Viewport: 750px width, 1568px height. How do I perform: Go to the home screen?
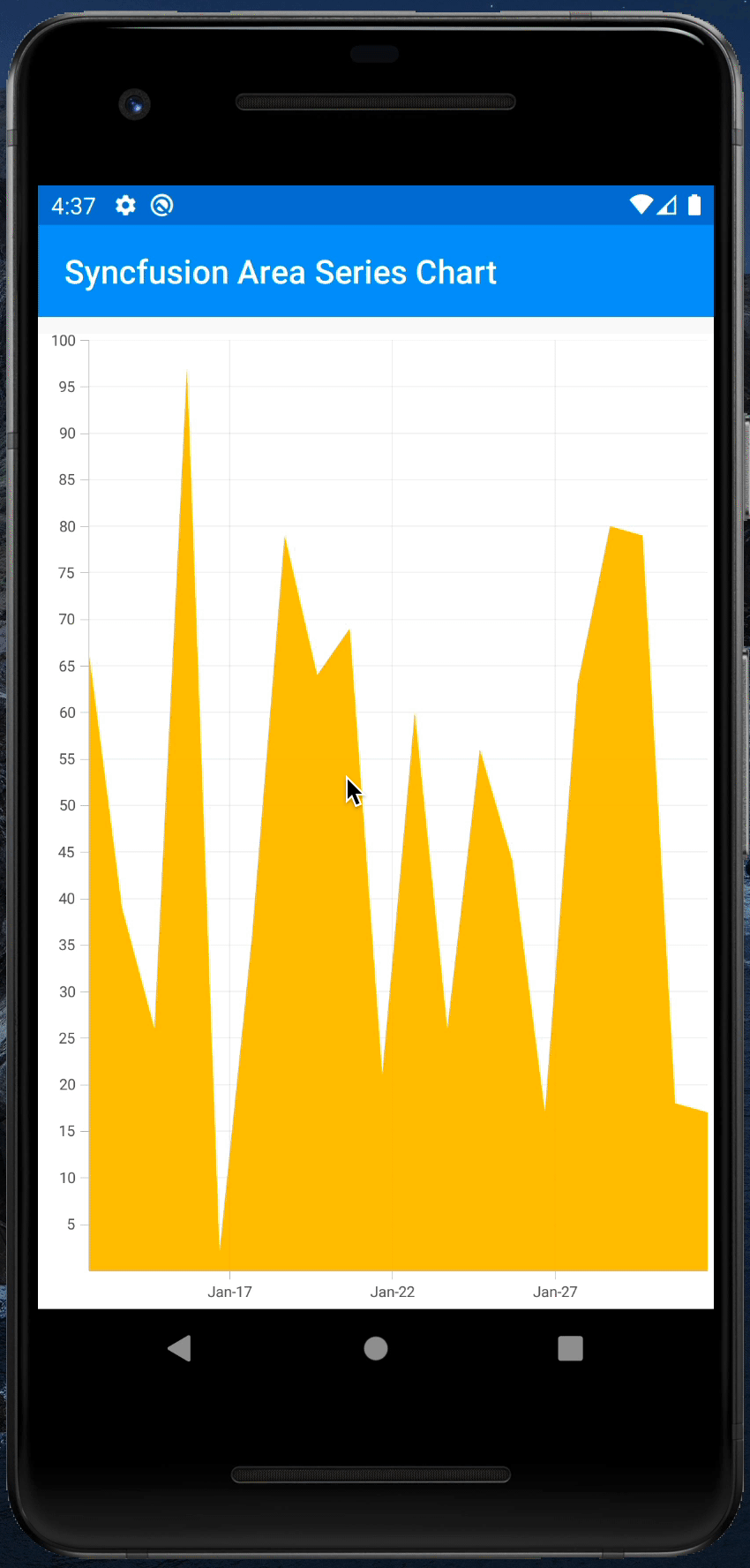pos(376,1348)
